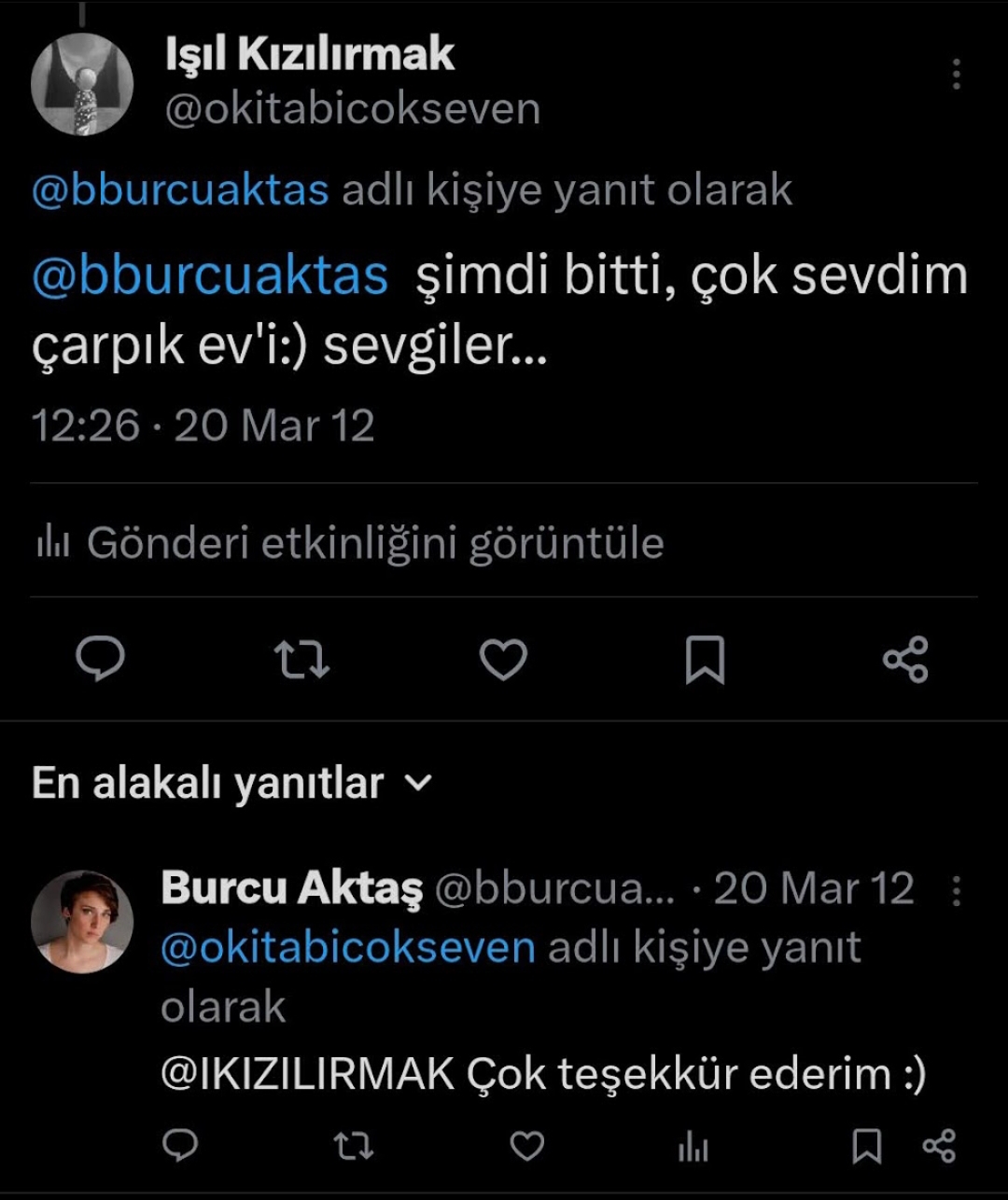Image resolution: width=1008 pixels, height=1200 pixels.
Task: Bookmark Burcu Aktaş's reply
Action: pyautogui.click(x=867, y=1146)
